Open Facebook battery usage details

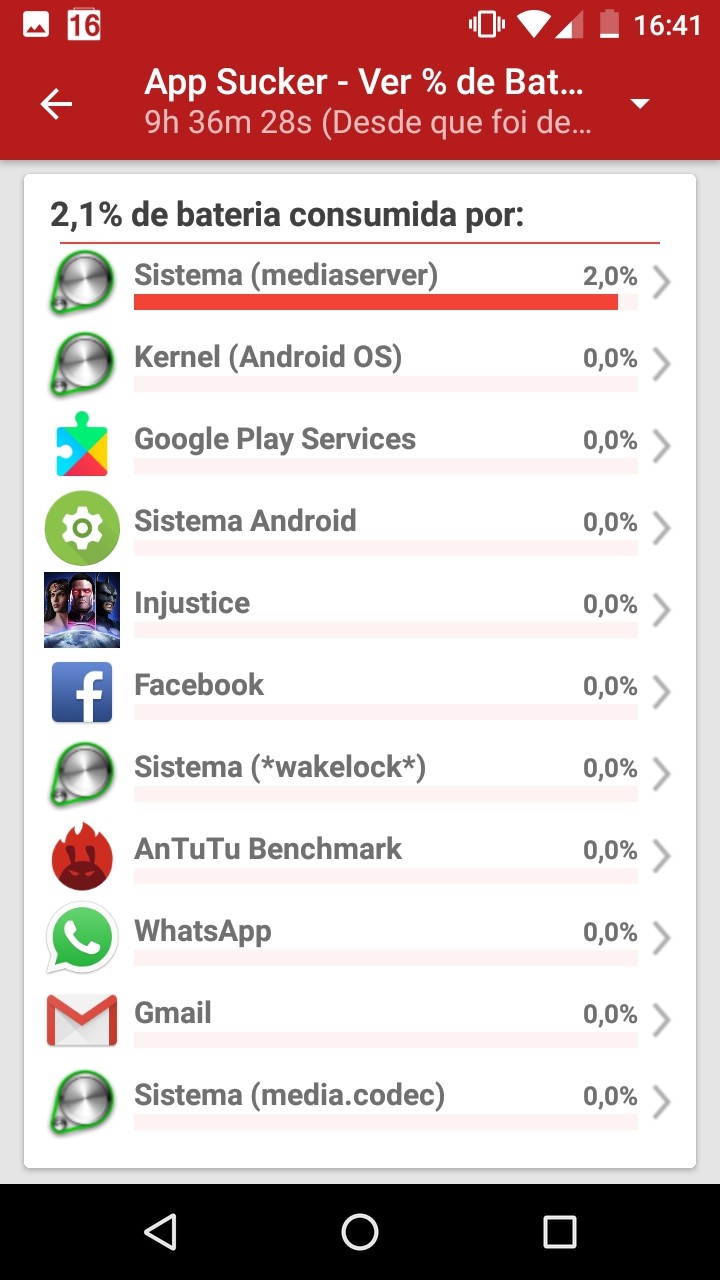pos(360,694)
